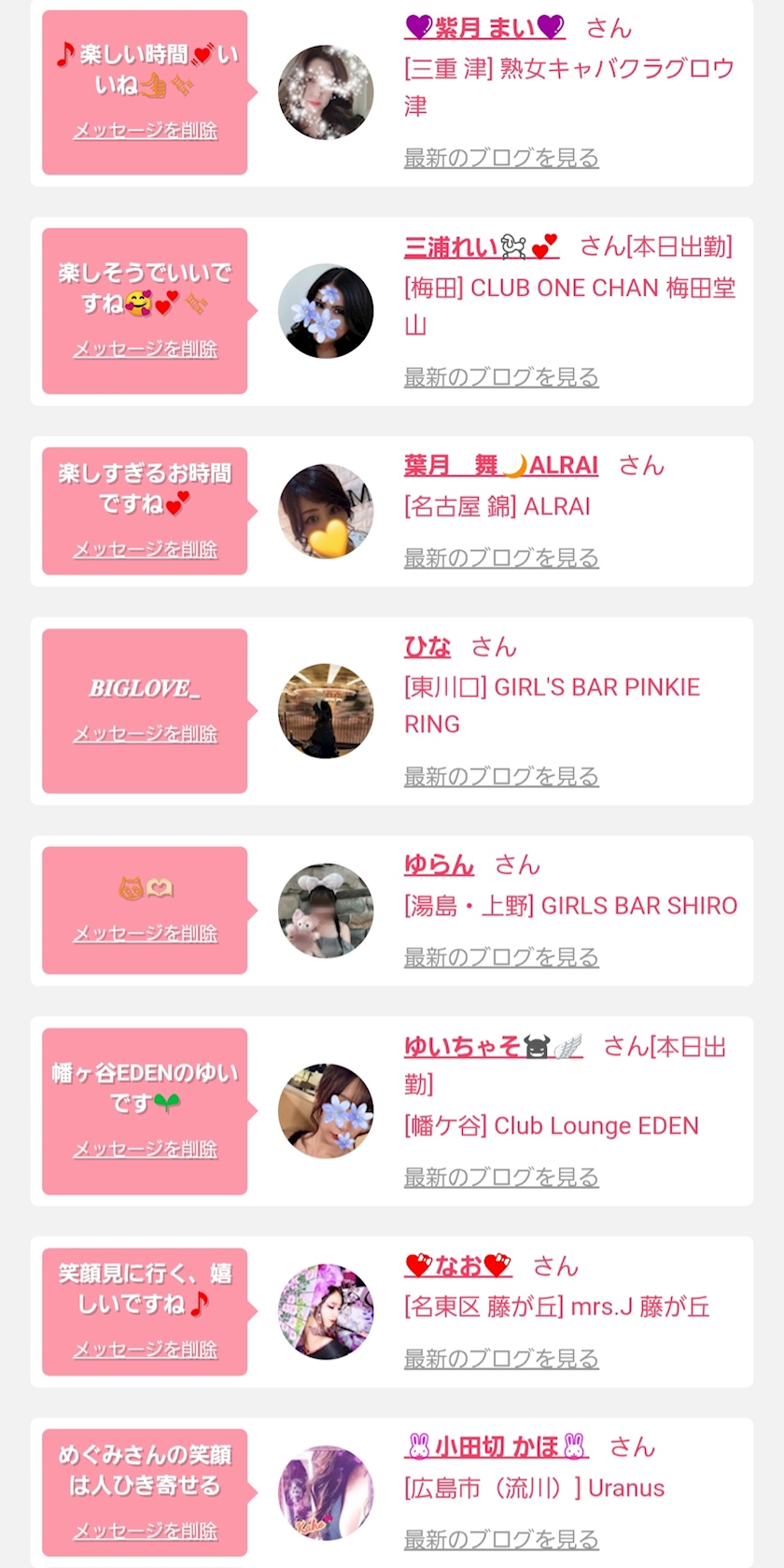Open なお's profile link

458,1266
